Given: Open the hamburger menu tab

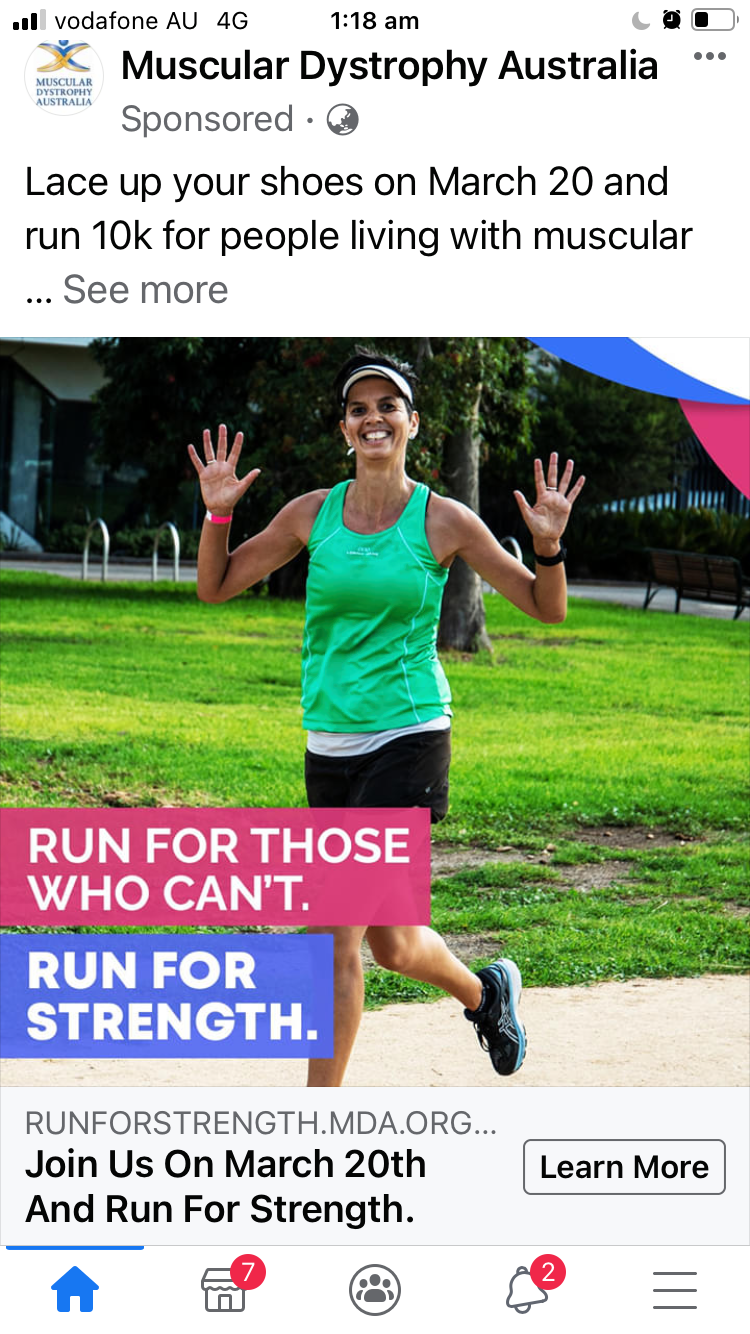Looking at the screenshot, I should point(675,1290).
